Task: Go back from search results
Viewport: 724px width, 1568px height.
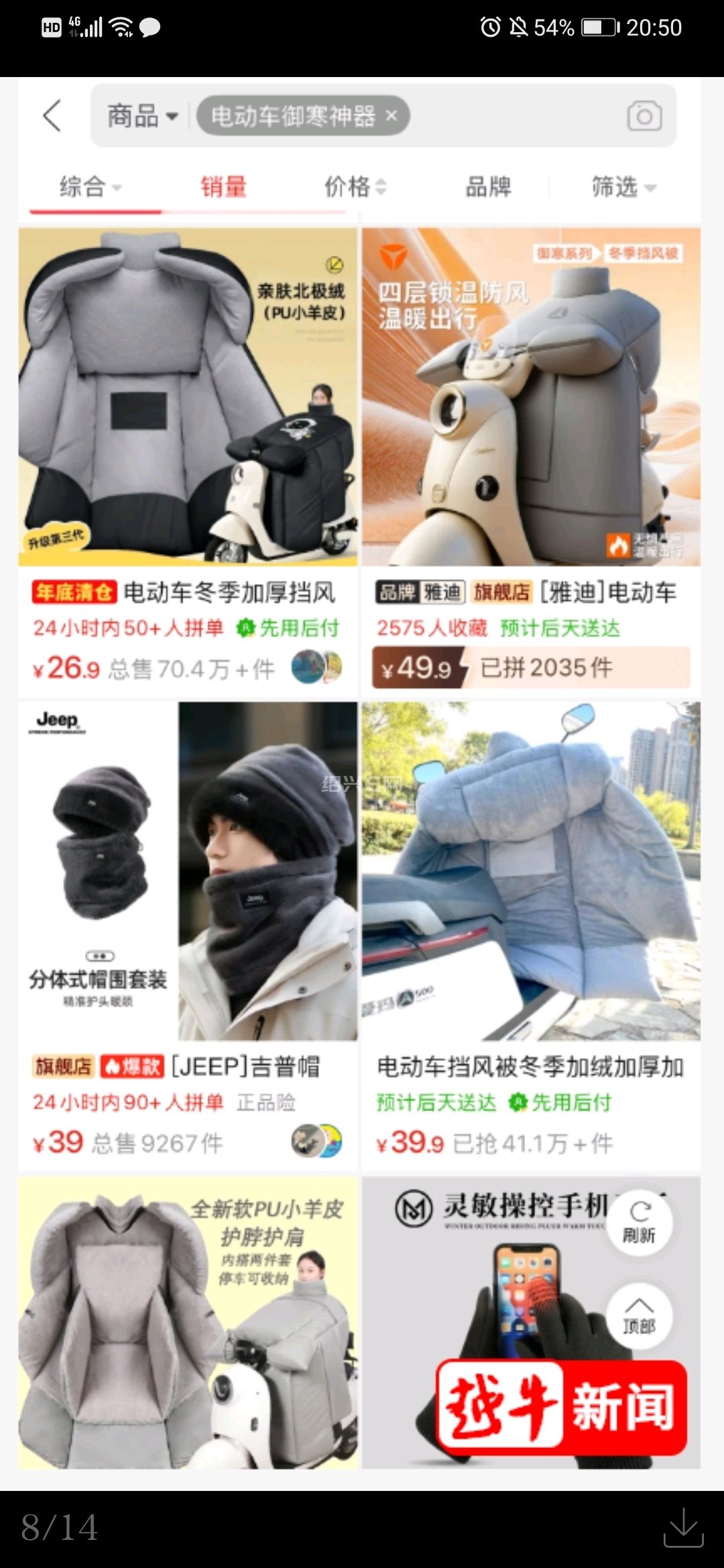Action: point(52,116)
